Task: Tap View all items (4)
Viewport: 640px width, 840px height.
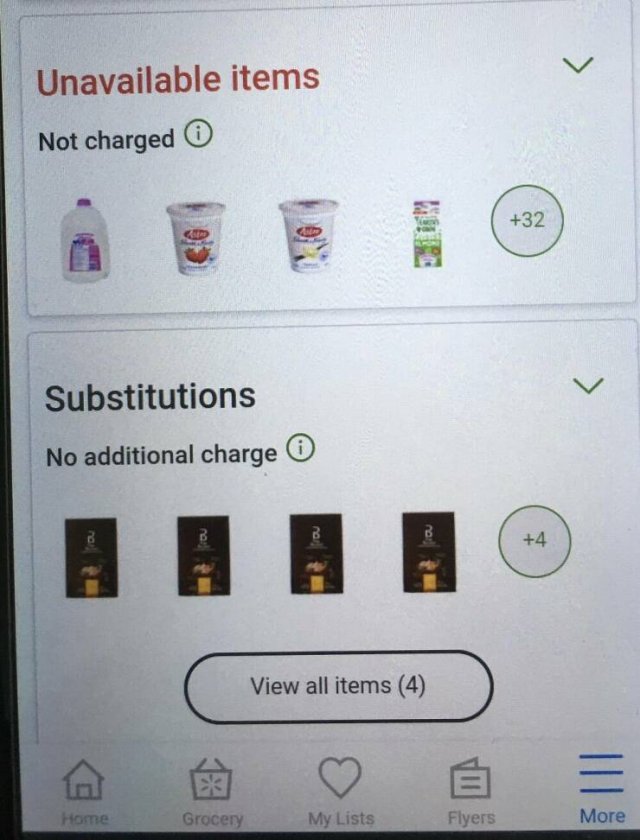Action: tap(338, 687)
